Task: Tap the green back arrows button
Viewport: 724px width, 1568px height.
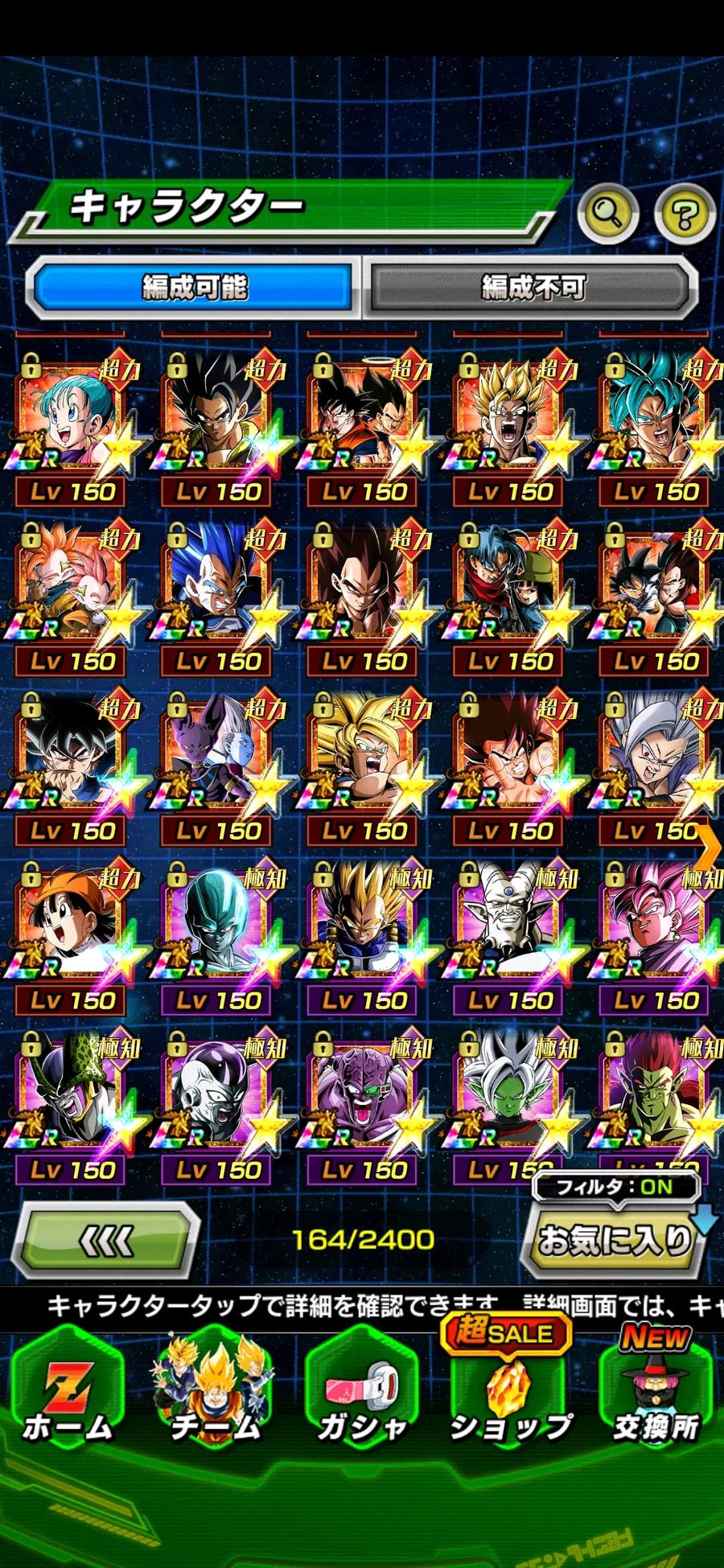Action: (107, 1240)
